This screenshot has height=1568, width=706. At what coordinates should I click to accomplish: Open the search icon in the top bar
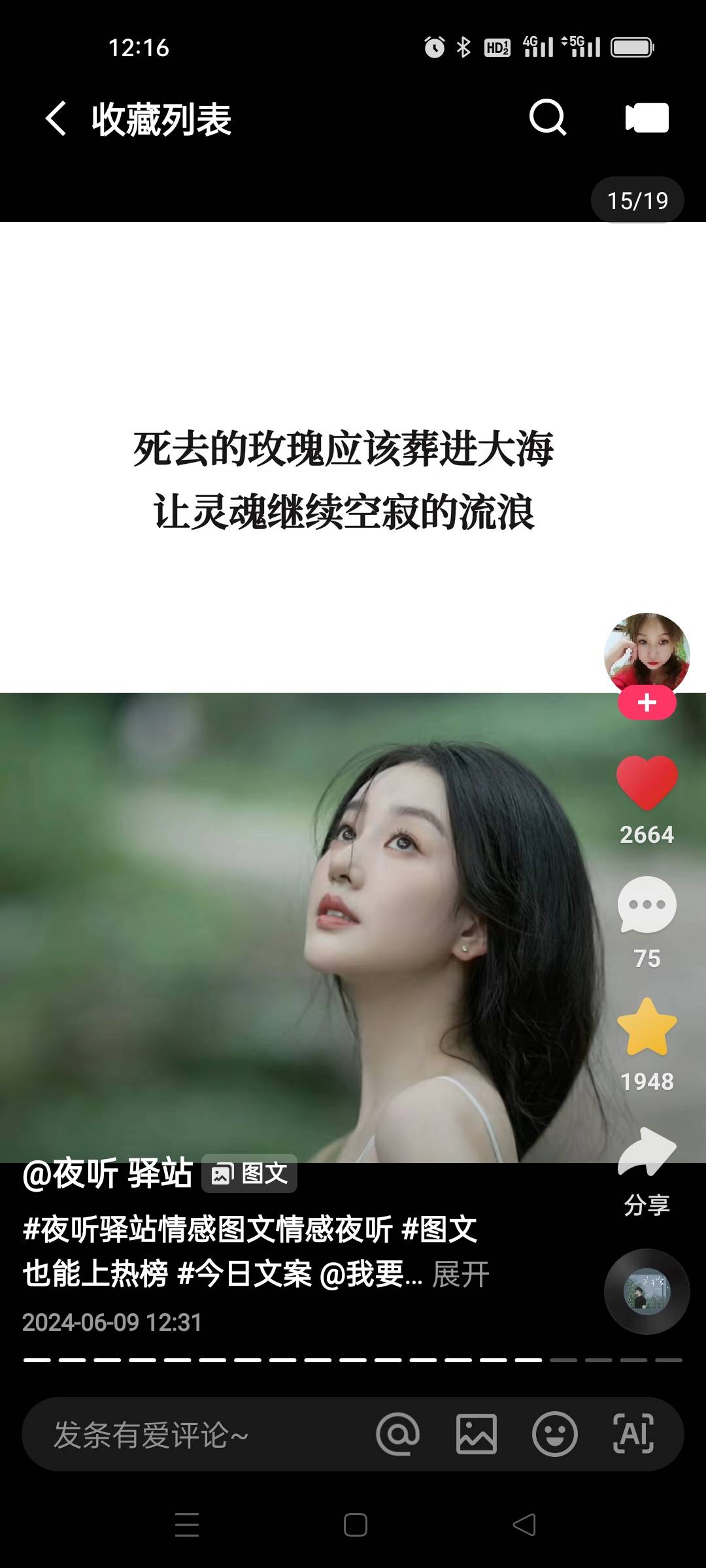547,118
